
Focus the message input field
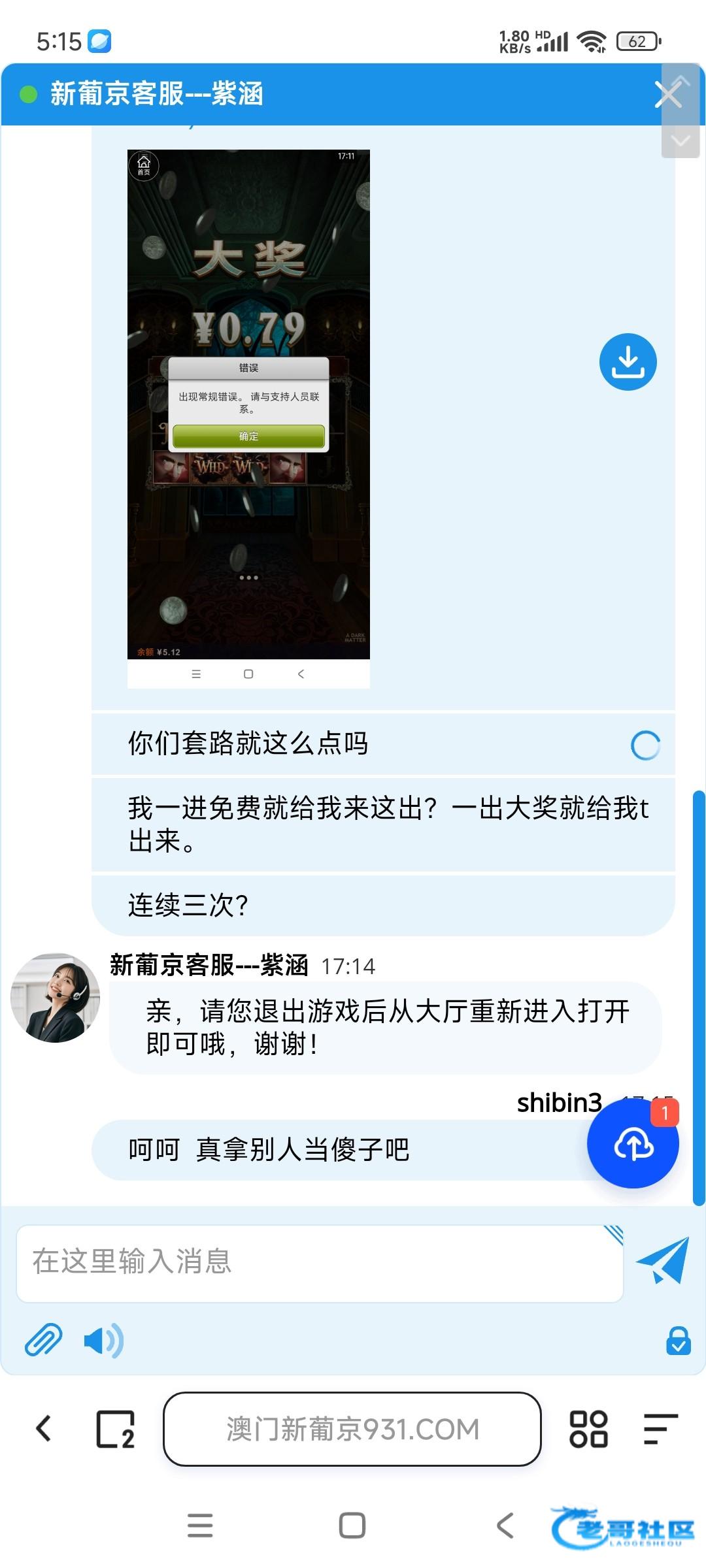click(319, 1262)
